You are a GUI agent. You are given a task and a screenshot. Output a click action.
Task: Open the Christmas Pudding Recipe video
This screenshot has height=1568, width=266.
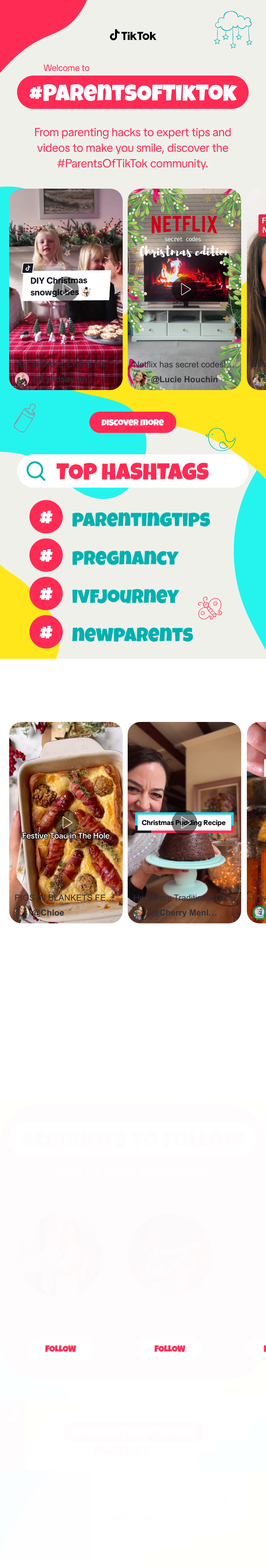click(x=184, y=822)
